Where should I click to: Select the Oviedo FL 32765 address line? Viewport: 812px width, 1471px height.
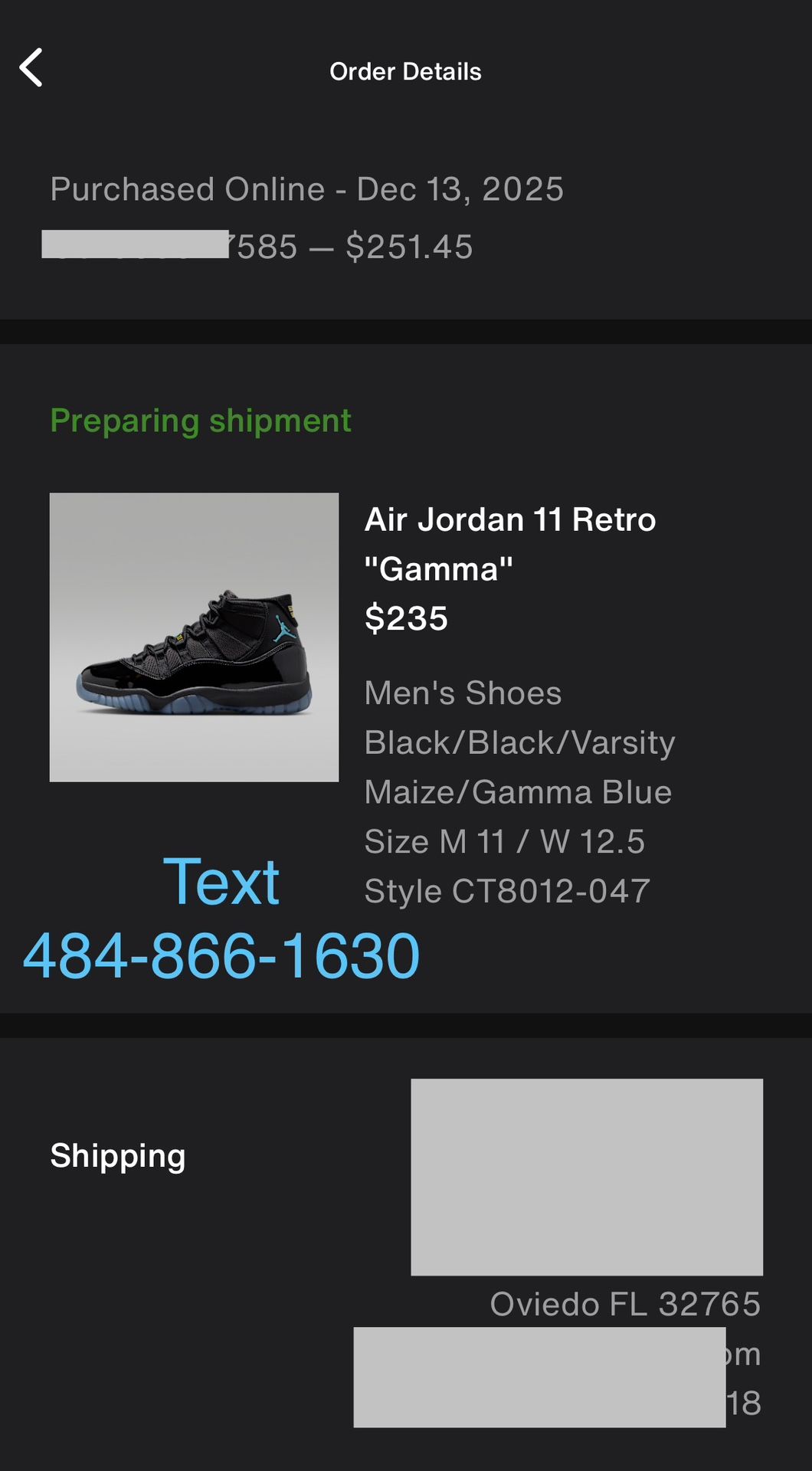[x=627, y=1302]
